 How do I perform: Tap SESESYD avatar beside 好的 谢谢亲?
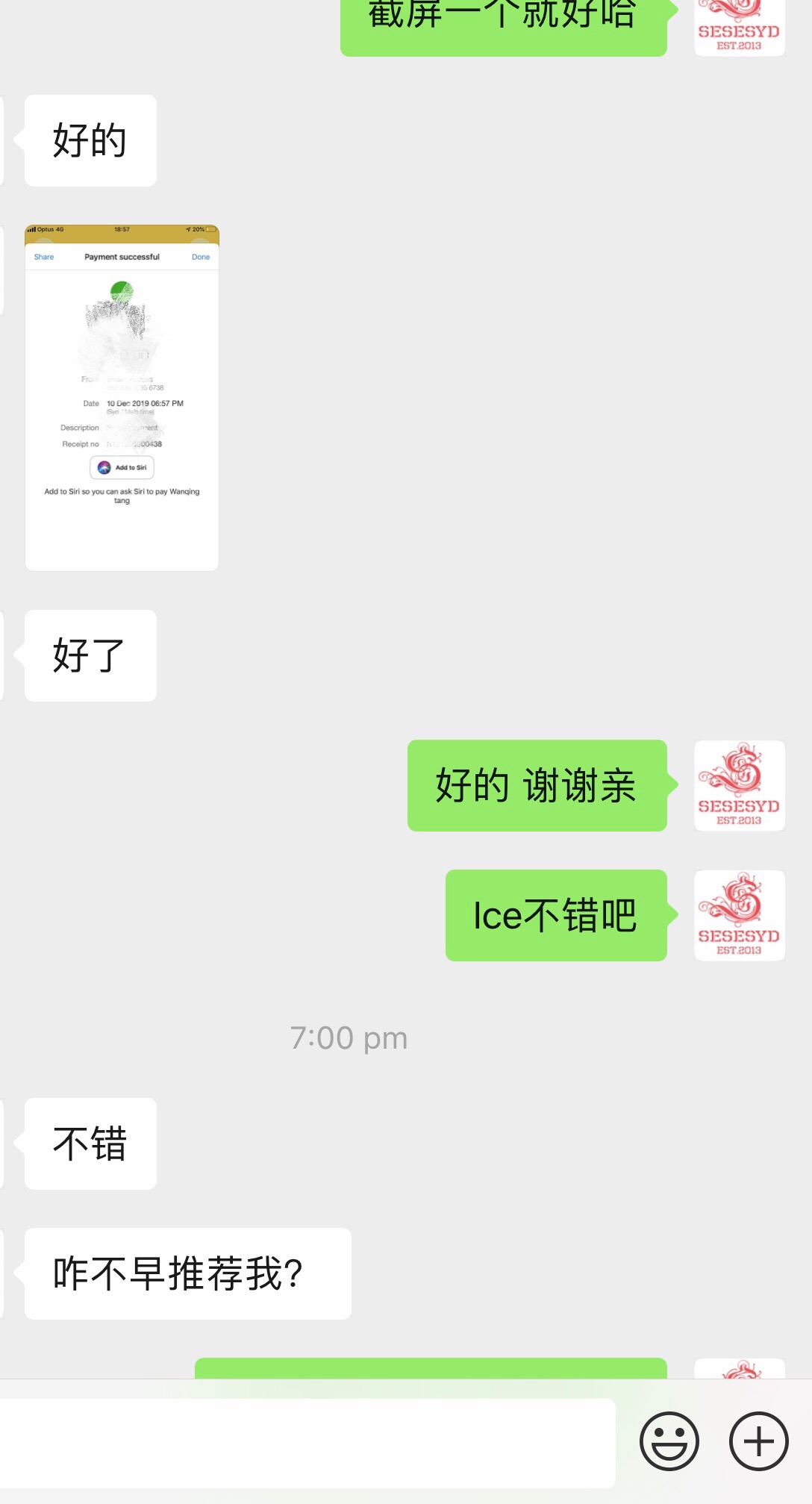tap(739, 785)
